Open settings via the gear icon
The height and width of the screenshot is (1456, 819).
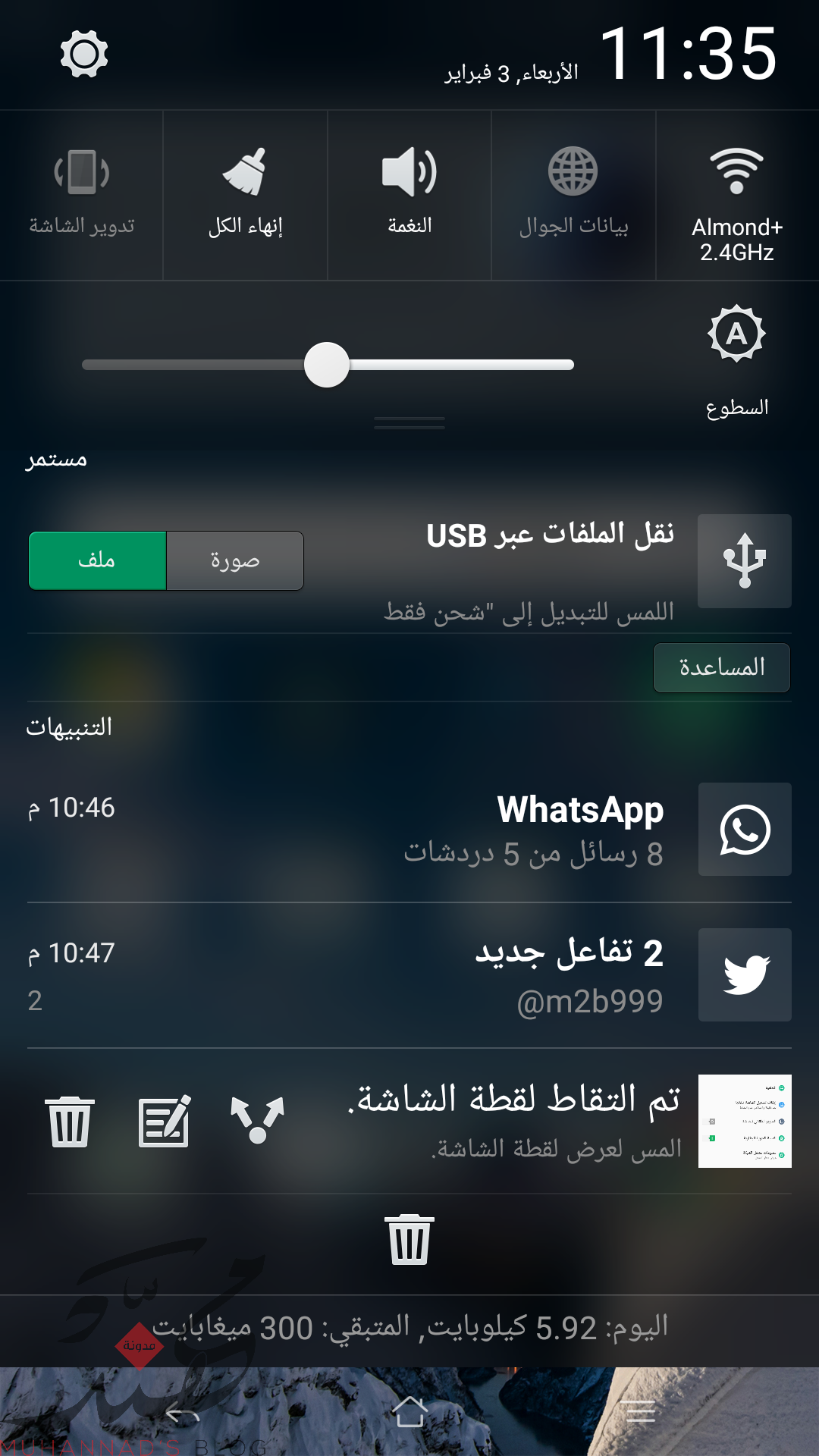(83, 54)
